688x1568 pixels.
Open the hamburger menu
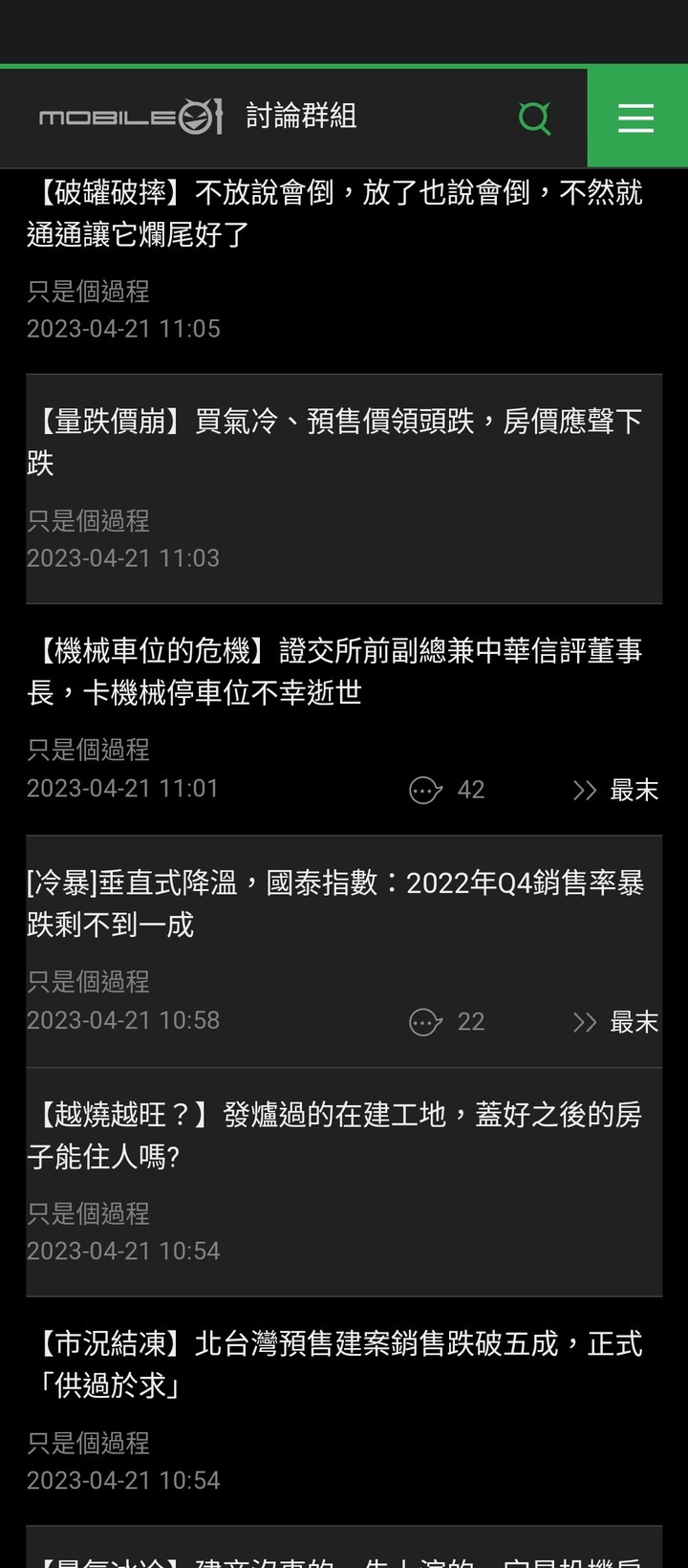635,119
